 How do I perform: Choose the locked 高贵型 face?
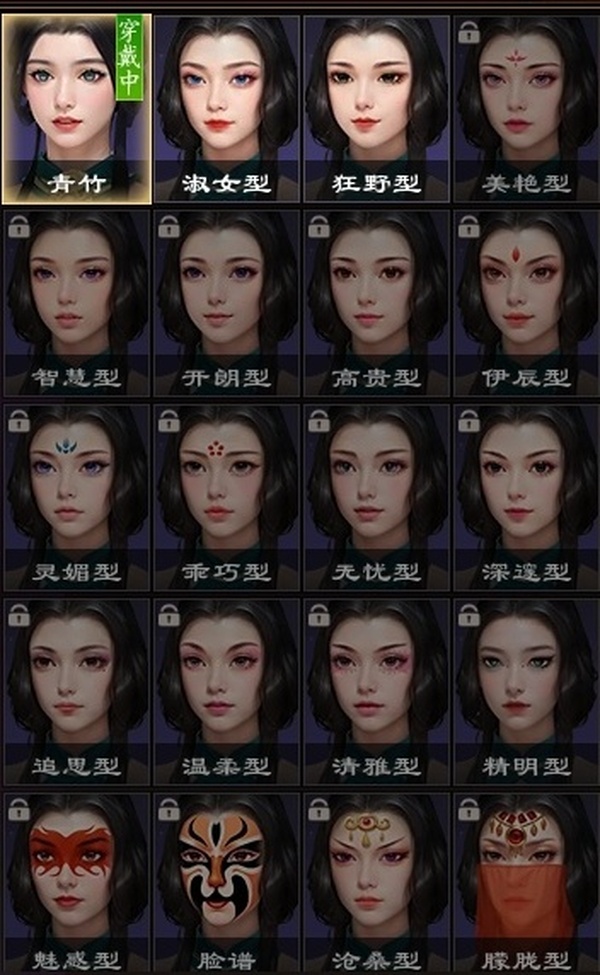(377, 302)
